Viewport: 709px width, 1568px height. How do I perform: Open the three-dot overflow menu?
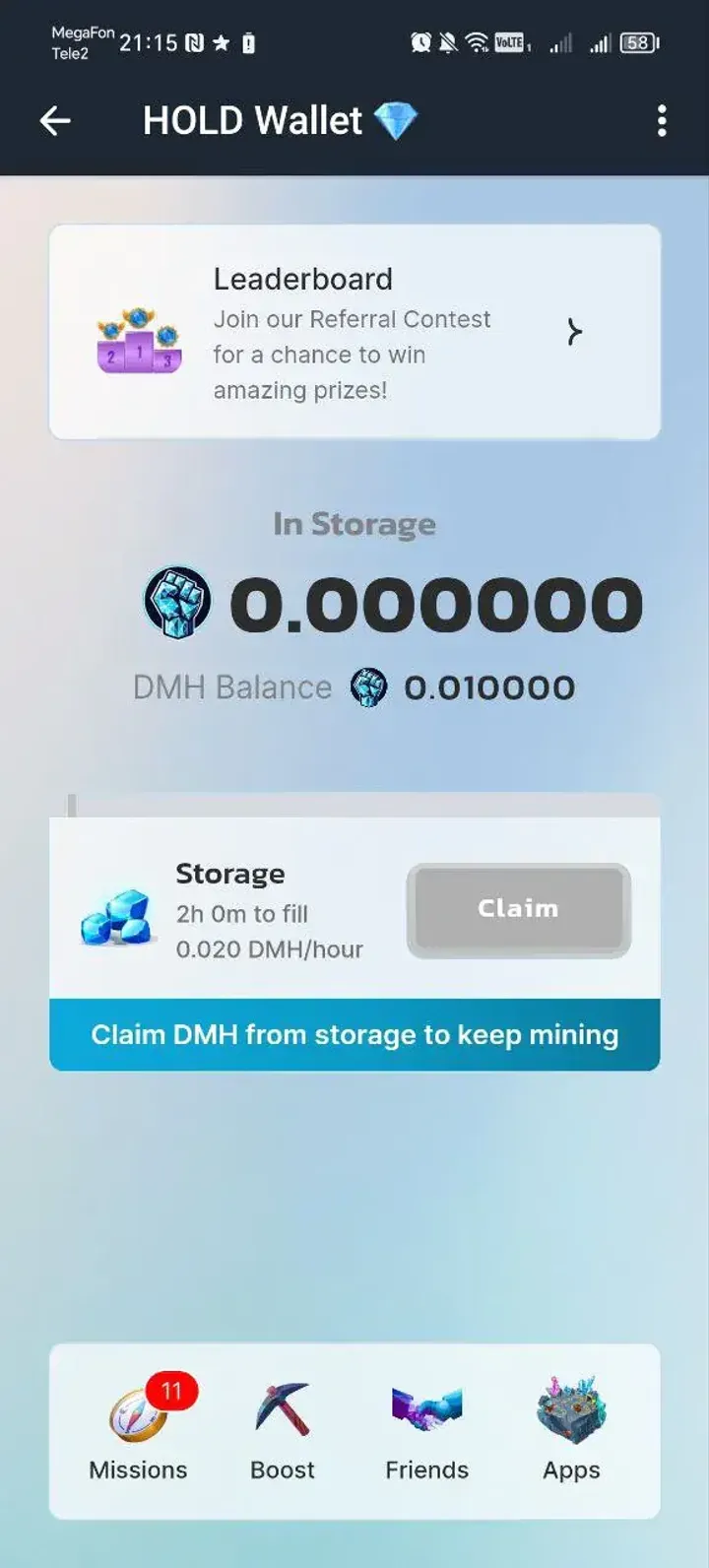click(661, 119)
